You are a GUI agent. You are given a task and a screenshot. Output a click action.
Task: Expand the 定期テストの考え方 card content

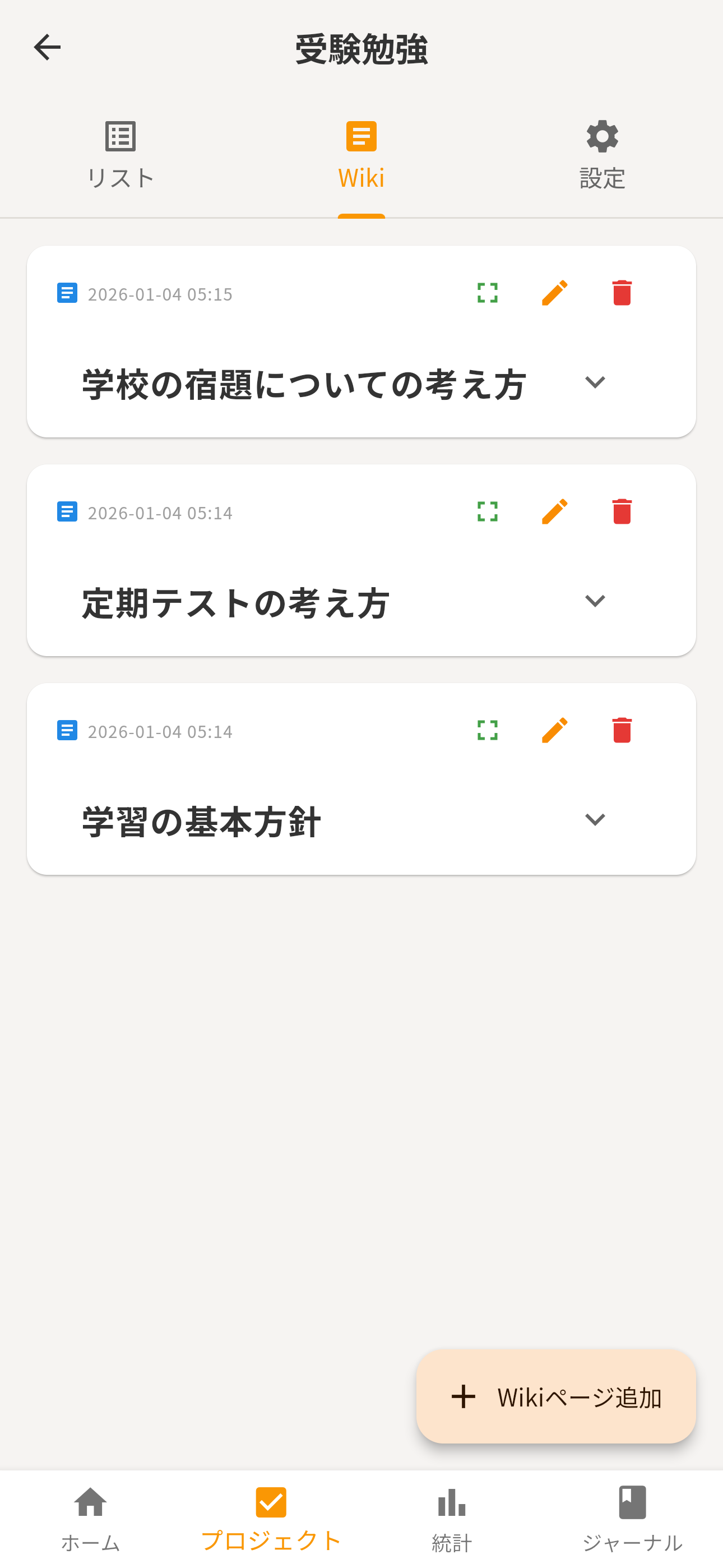pyautogui.click(x=596, y=600)
